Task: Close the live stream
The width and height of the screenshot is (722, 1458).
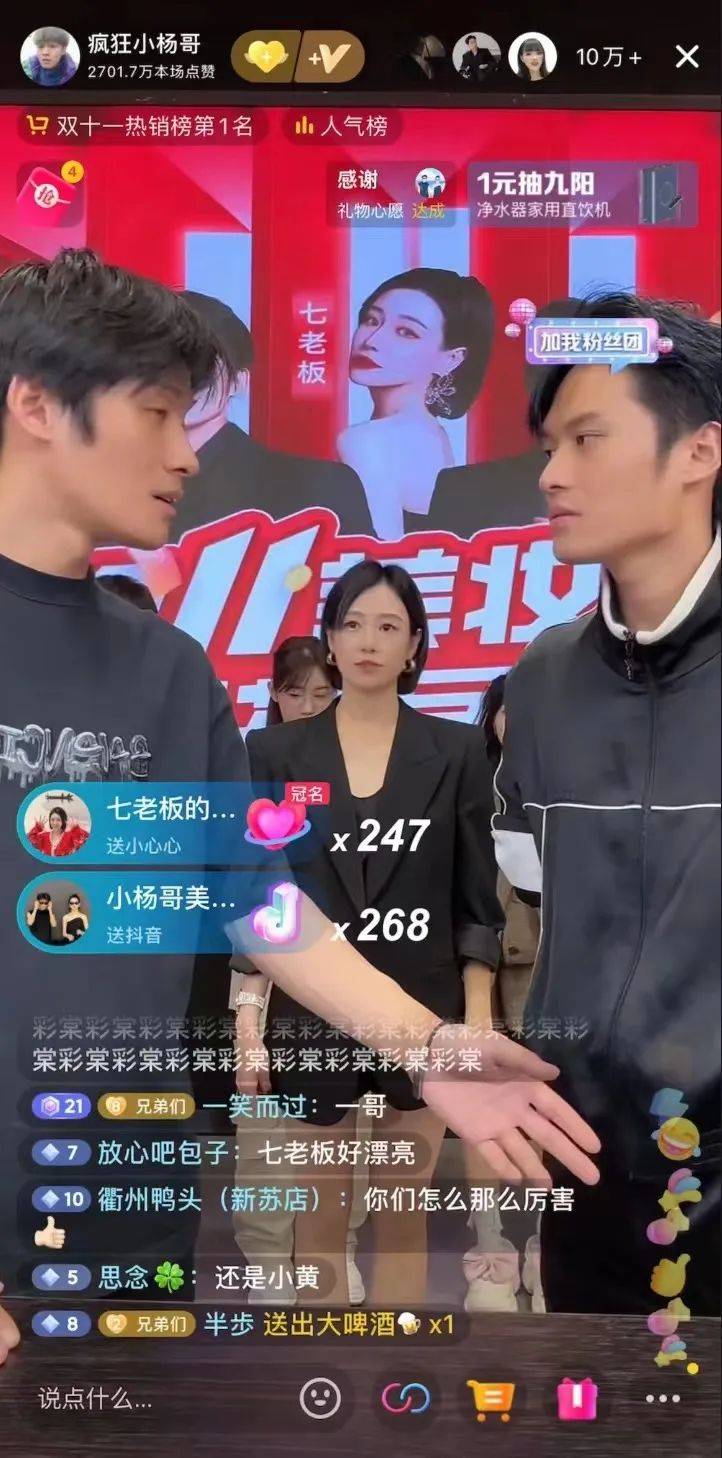Action: 687,57
